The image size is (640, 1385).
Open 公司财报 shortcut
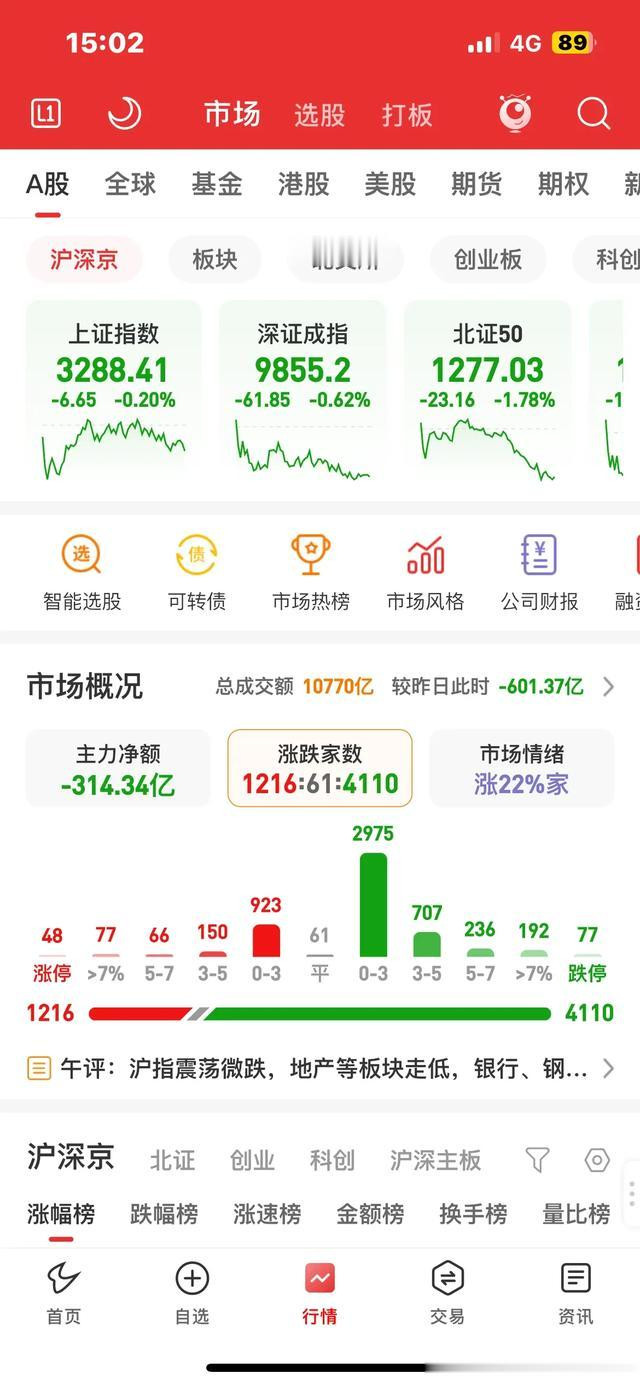tap(540, 572)
